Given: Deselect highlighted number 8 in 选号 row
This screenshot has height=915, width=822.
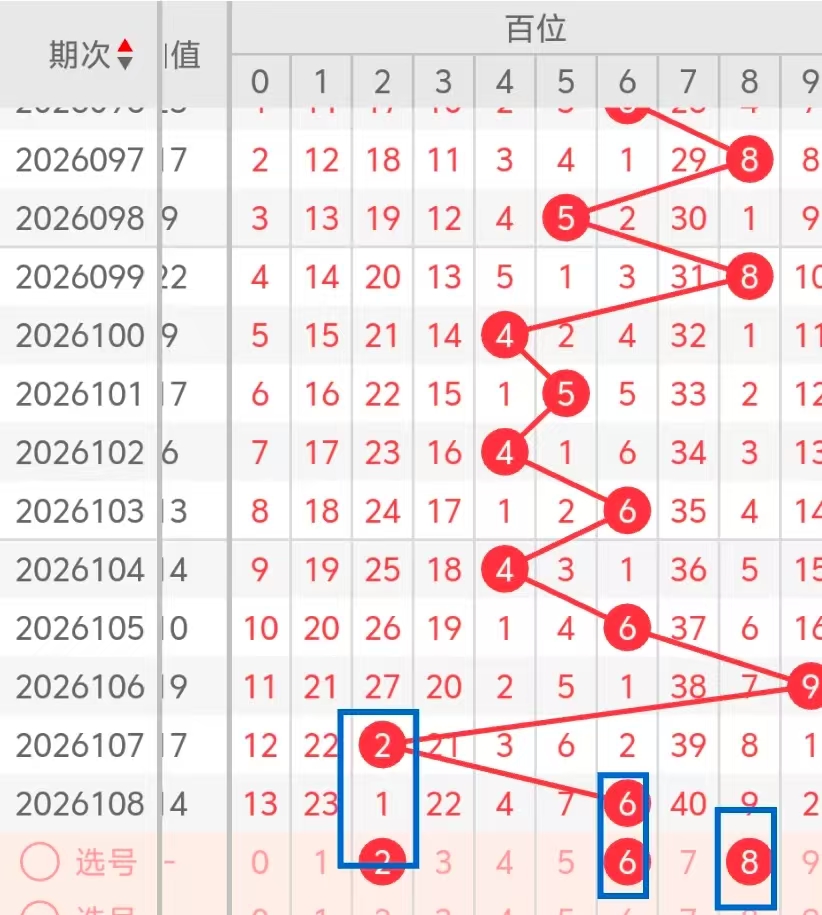Looking at the screenshot, I should (749, 862).
